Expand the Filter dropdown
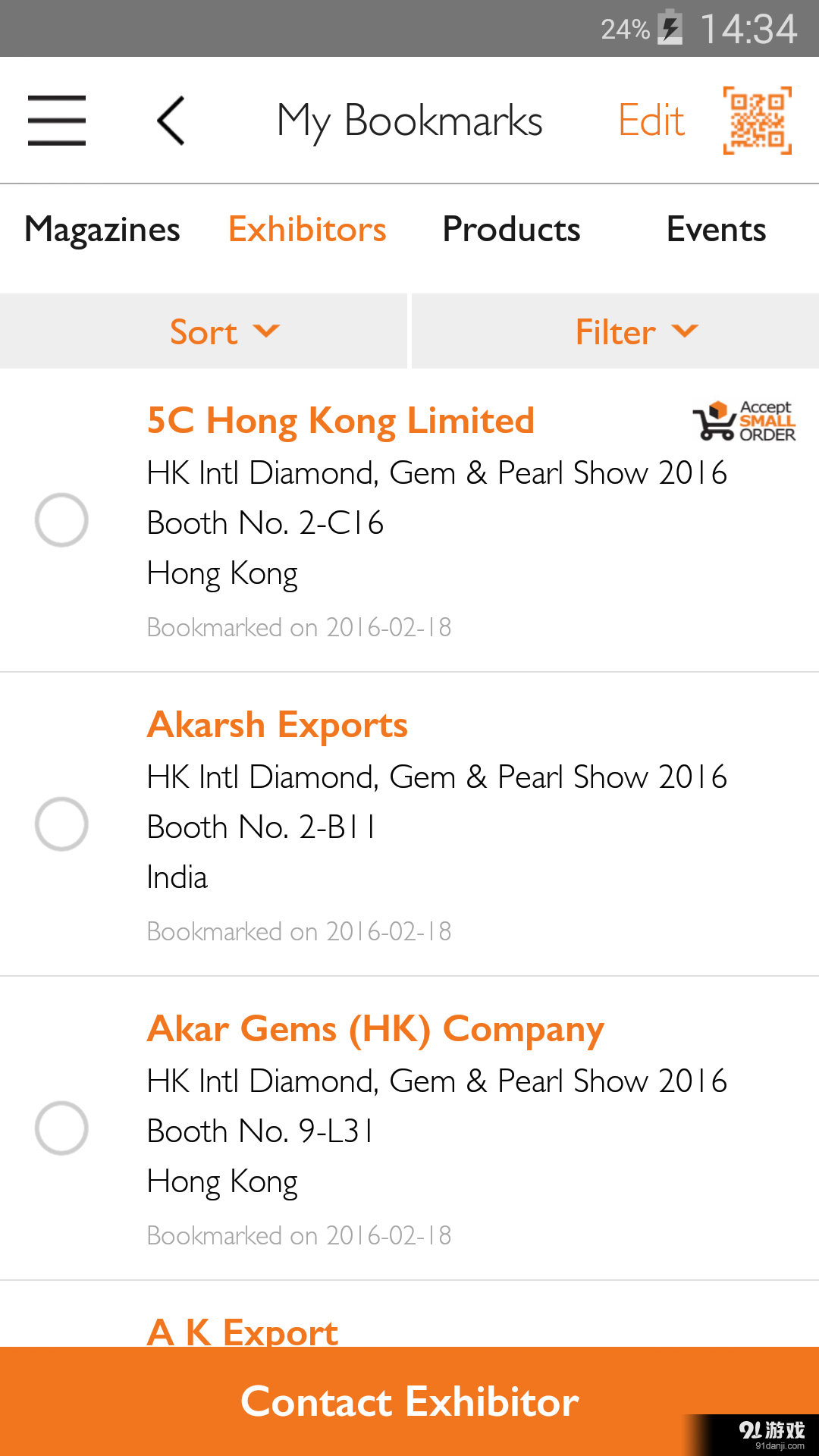 coord(616,331)
